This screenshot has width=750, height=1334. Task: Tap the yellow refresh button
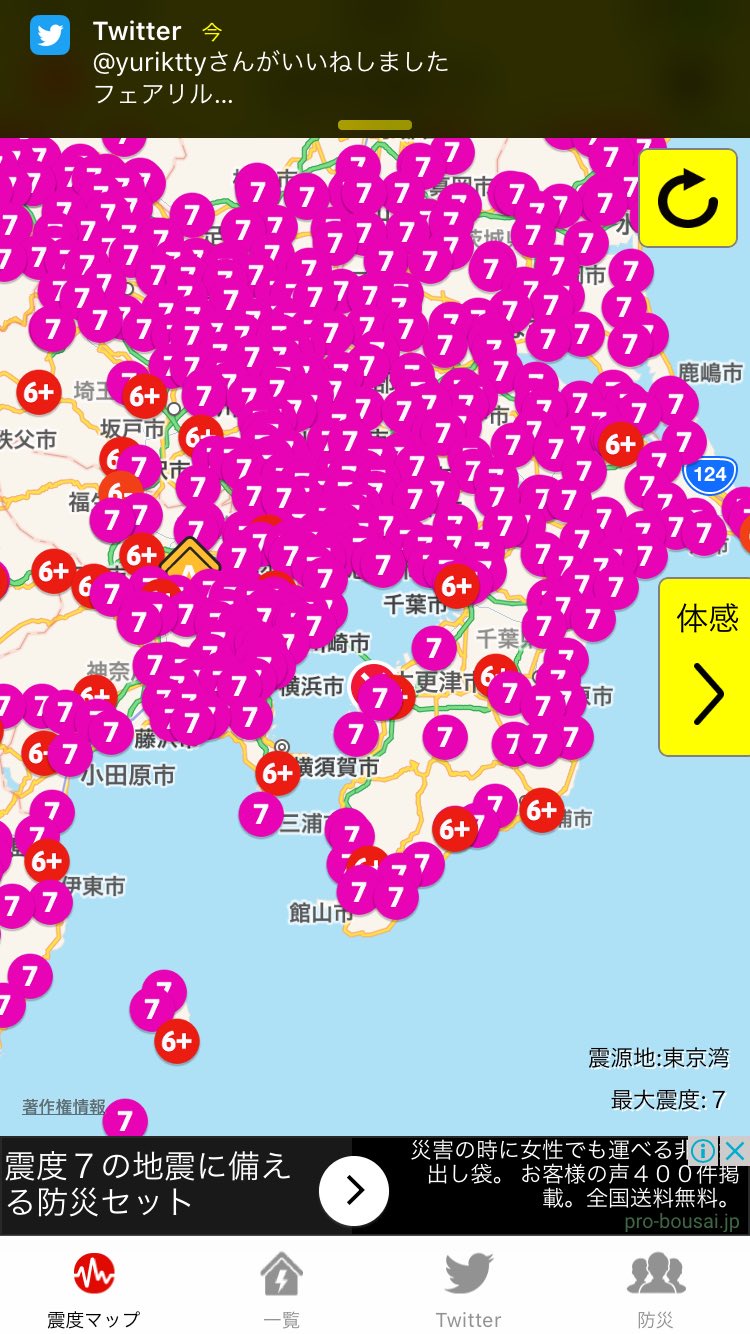[x=688, y=198]
